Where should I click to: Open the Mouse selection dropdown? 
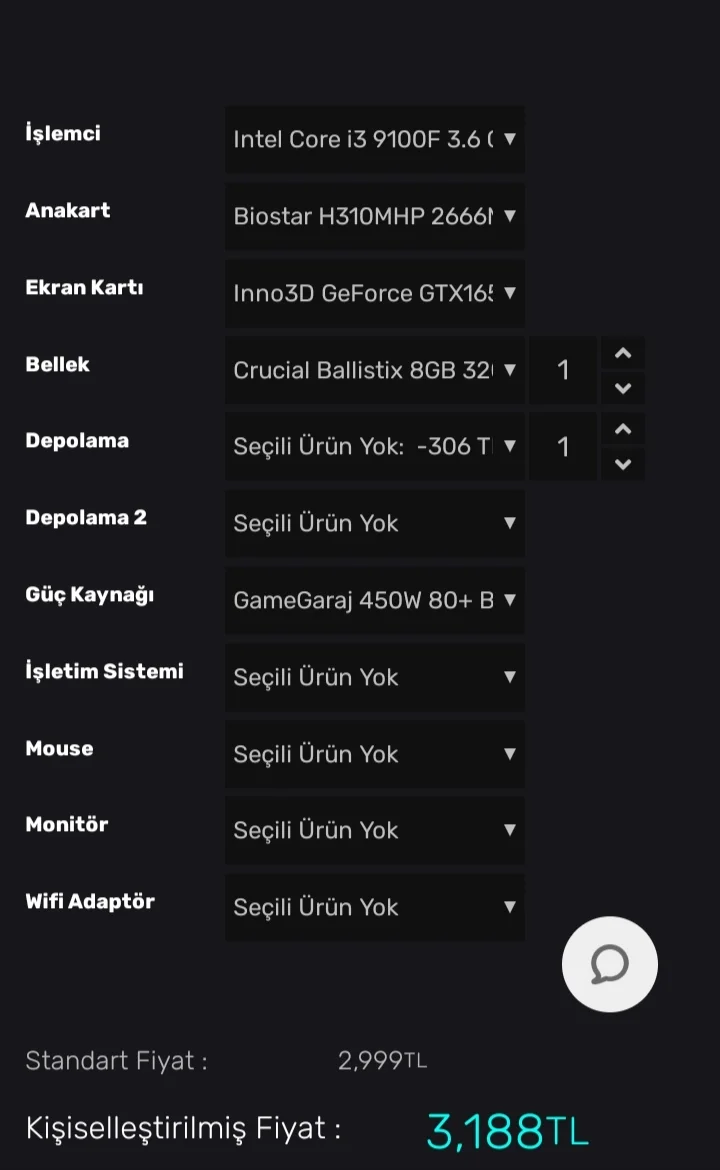(375, 754)
